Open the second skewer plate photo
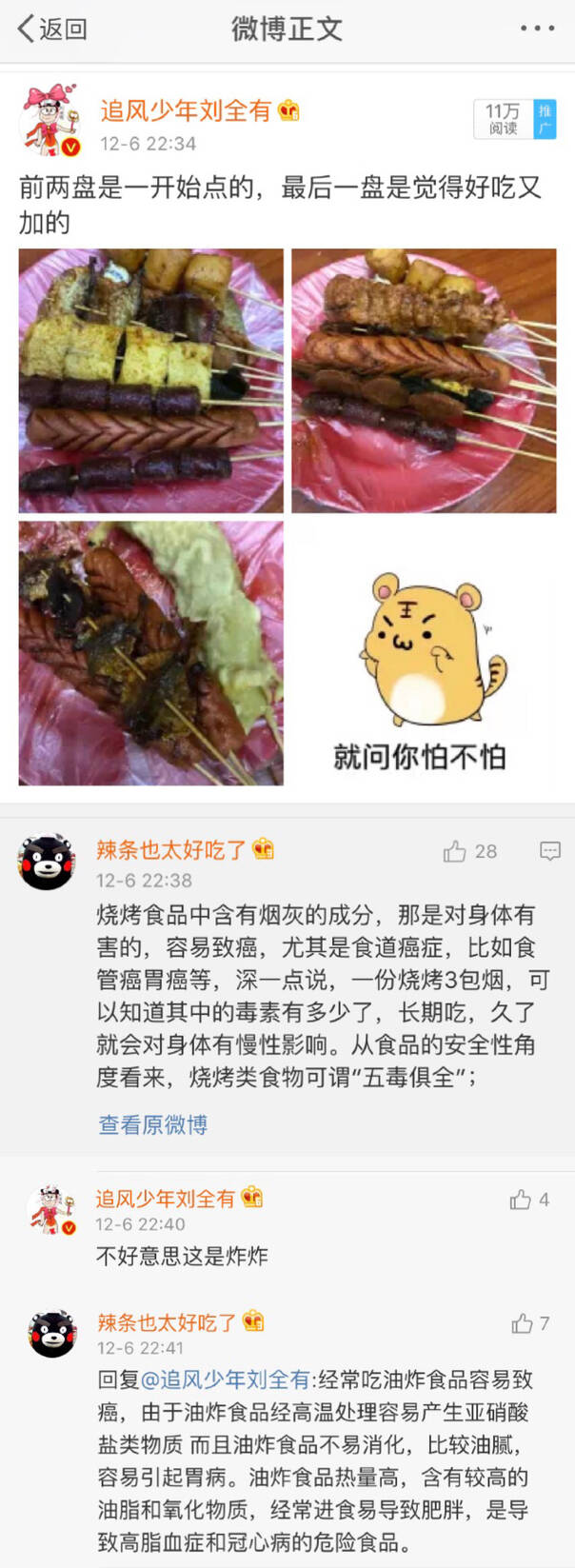Screen dimensions: 575x1568 [x=424, y=381]
